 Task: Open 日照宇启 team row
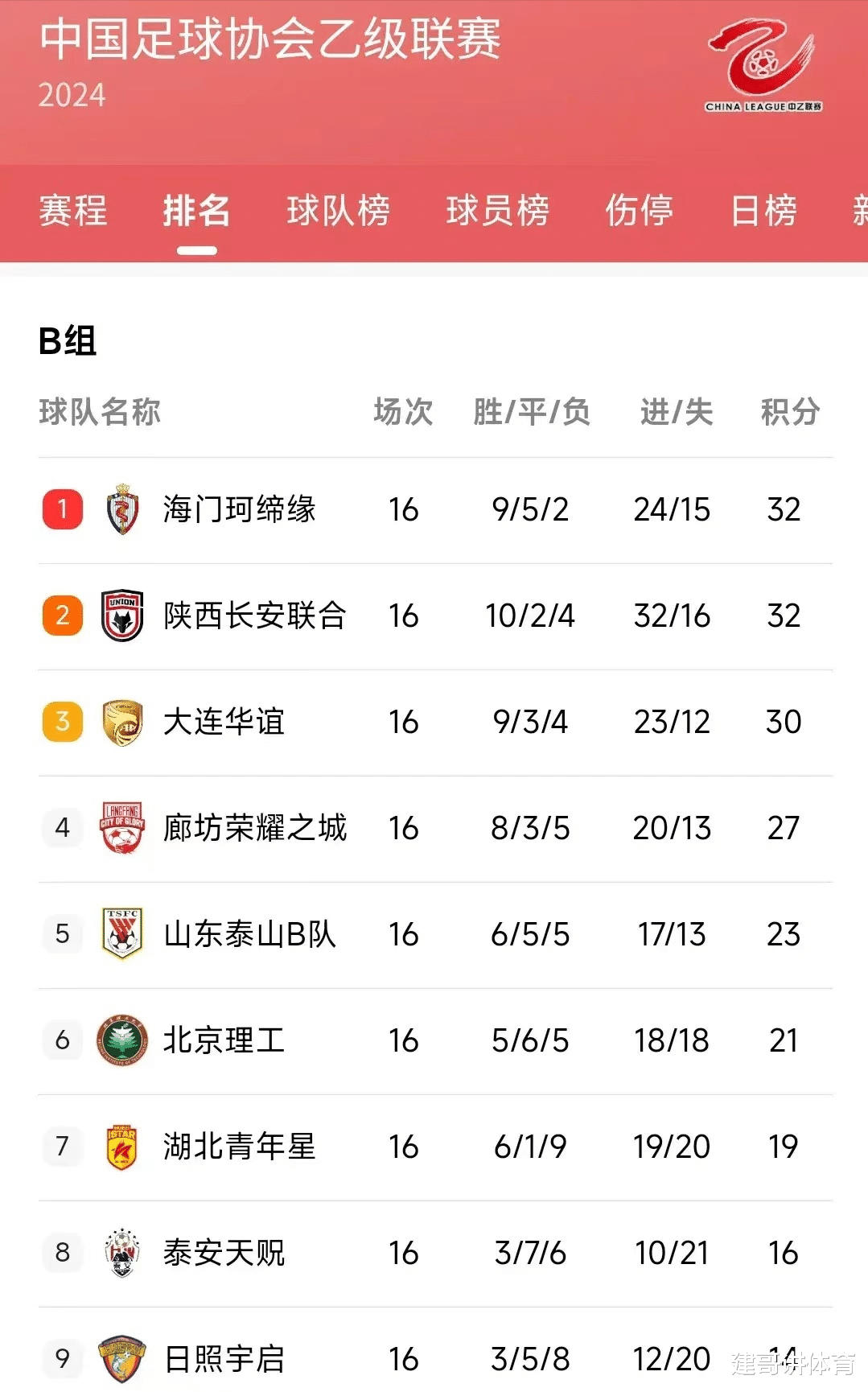435,1352
